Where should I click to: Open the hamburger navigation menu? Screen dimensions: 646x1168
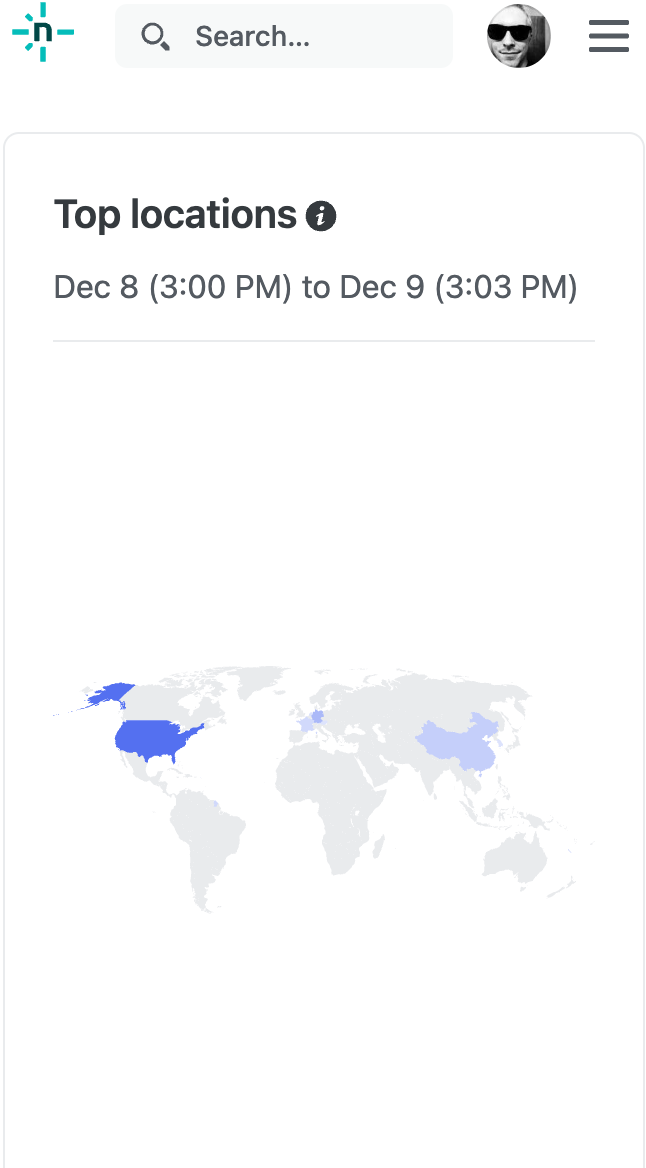coord(608,37)
